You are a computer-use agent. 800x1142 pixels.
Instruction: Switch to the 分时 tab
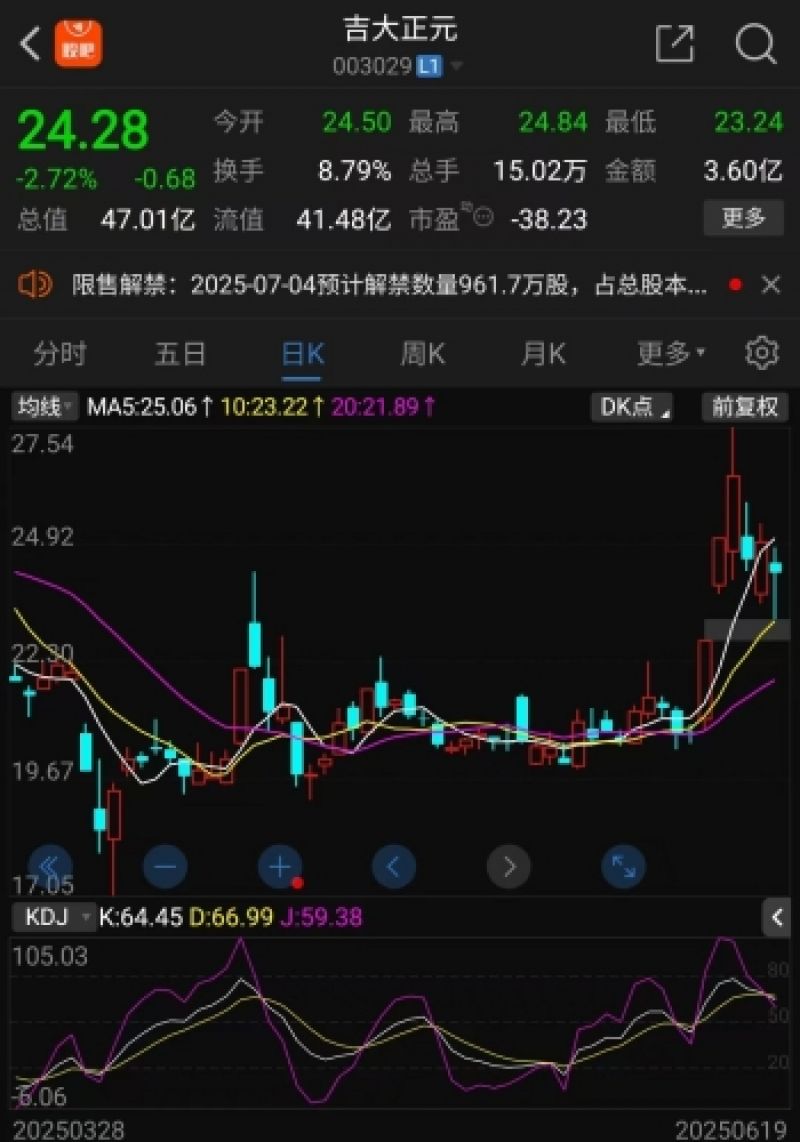pyautogui.click(x=60, y=353)
